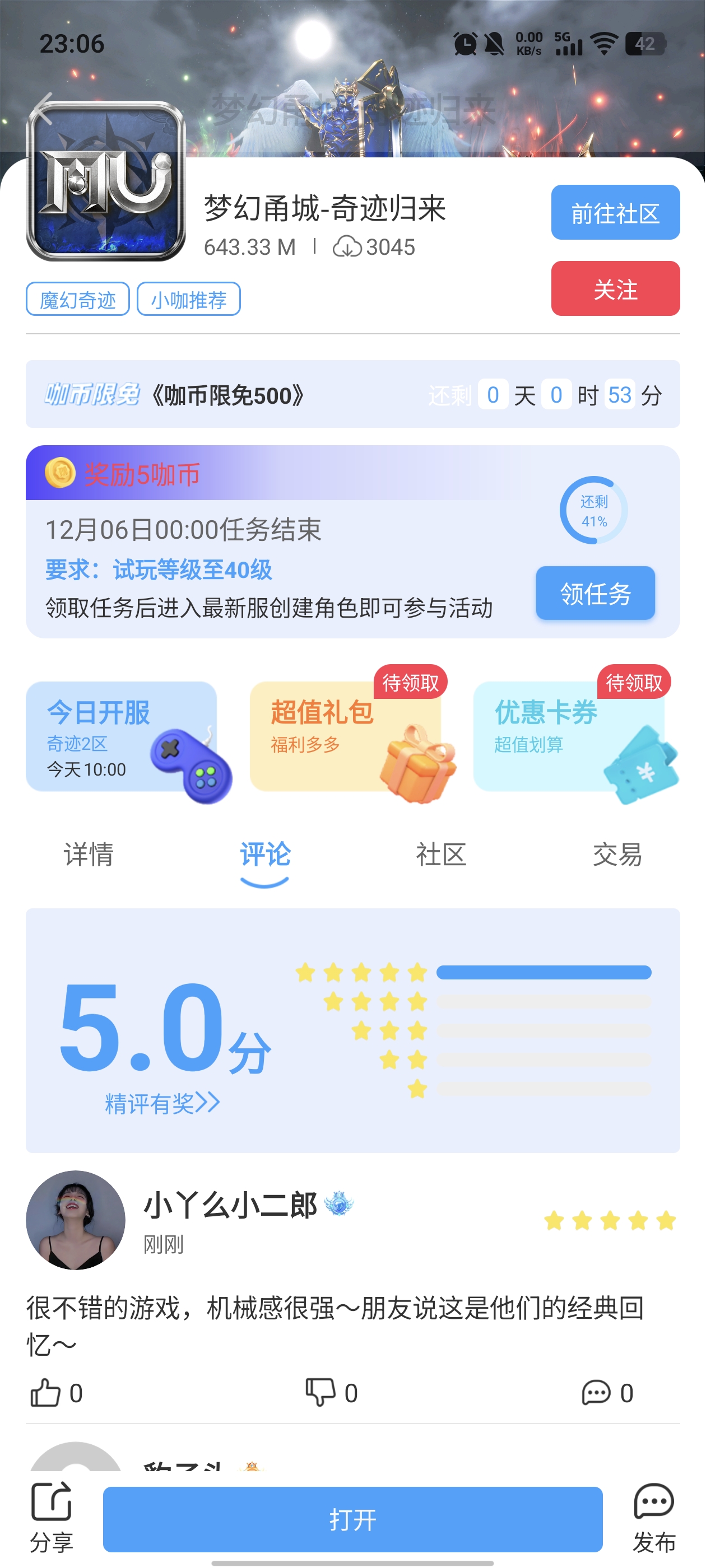Switch to the 详情 tab
The width and height of the screenshot is (706, 1568).
tap(89, 855)
